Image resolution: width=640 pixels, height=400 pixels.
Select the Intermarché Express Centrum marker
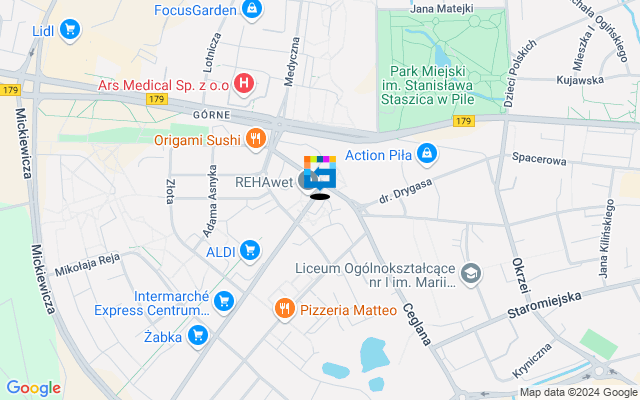pyautogui.click(x=223, y=299)
